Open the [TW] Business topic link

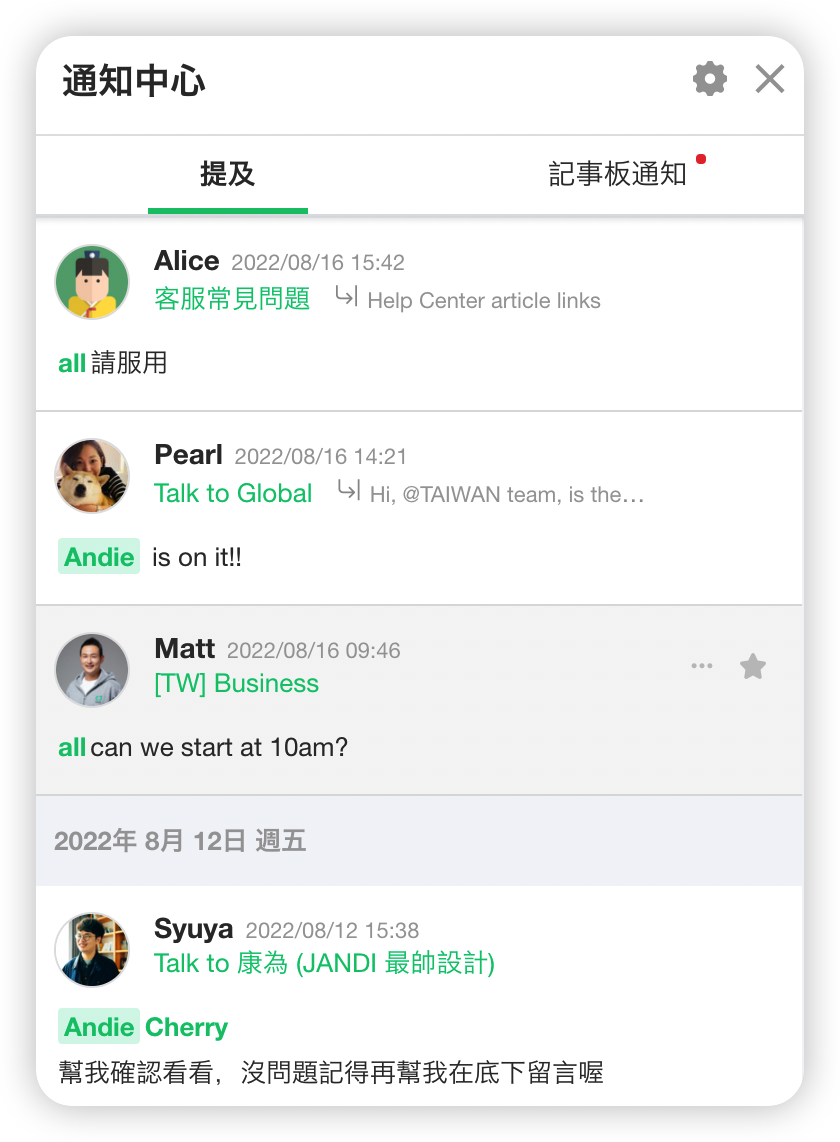[x=236, y=684]
